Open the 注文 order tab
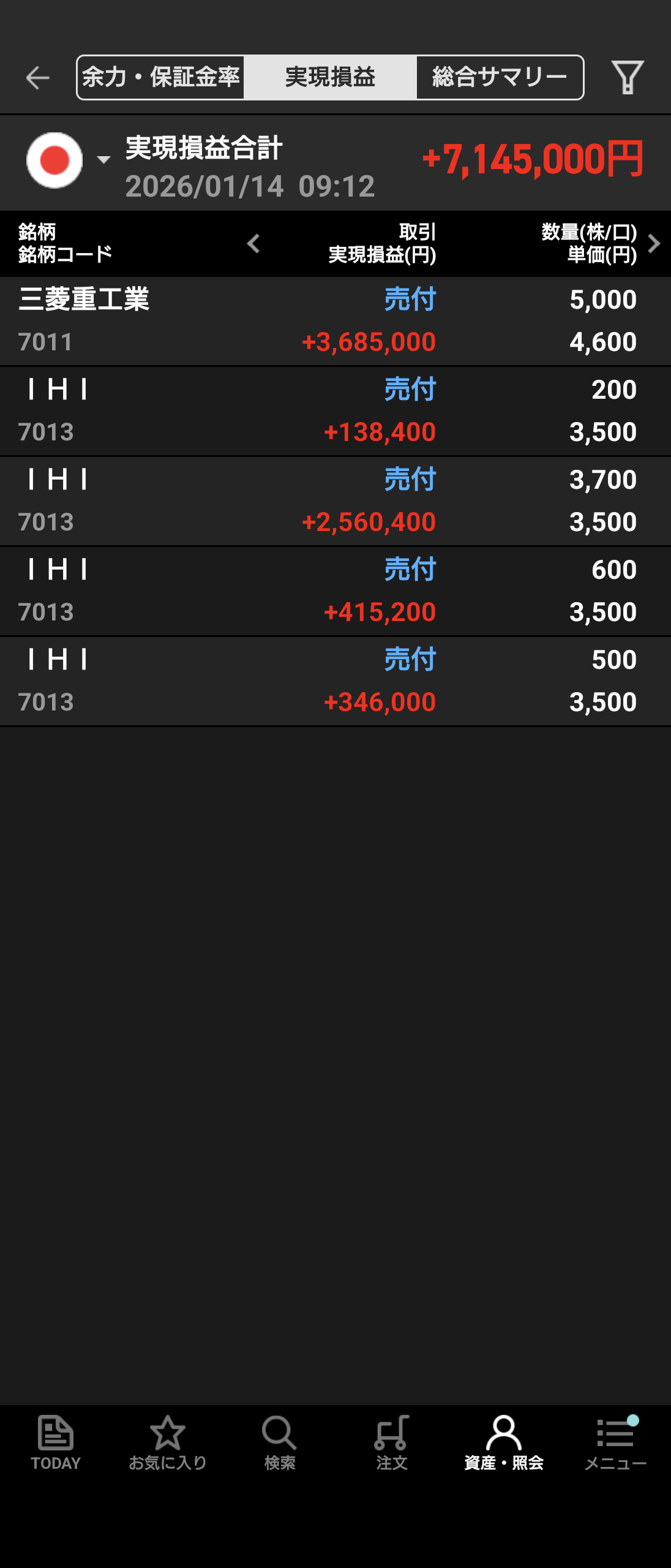This screenshot has width=671, height=1568. tap(391, 1442)
